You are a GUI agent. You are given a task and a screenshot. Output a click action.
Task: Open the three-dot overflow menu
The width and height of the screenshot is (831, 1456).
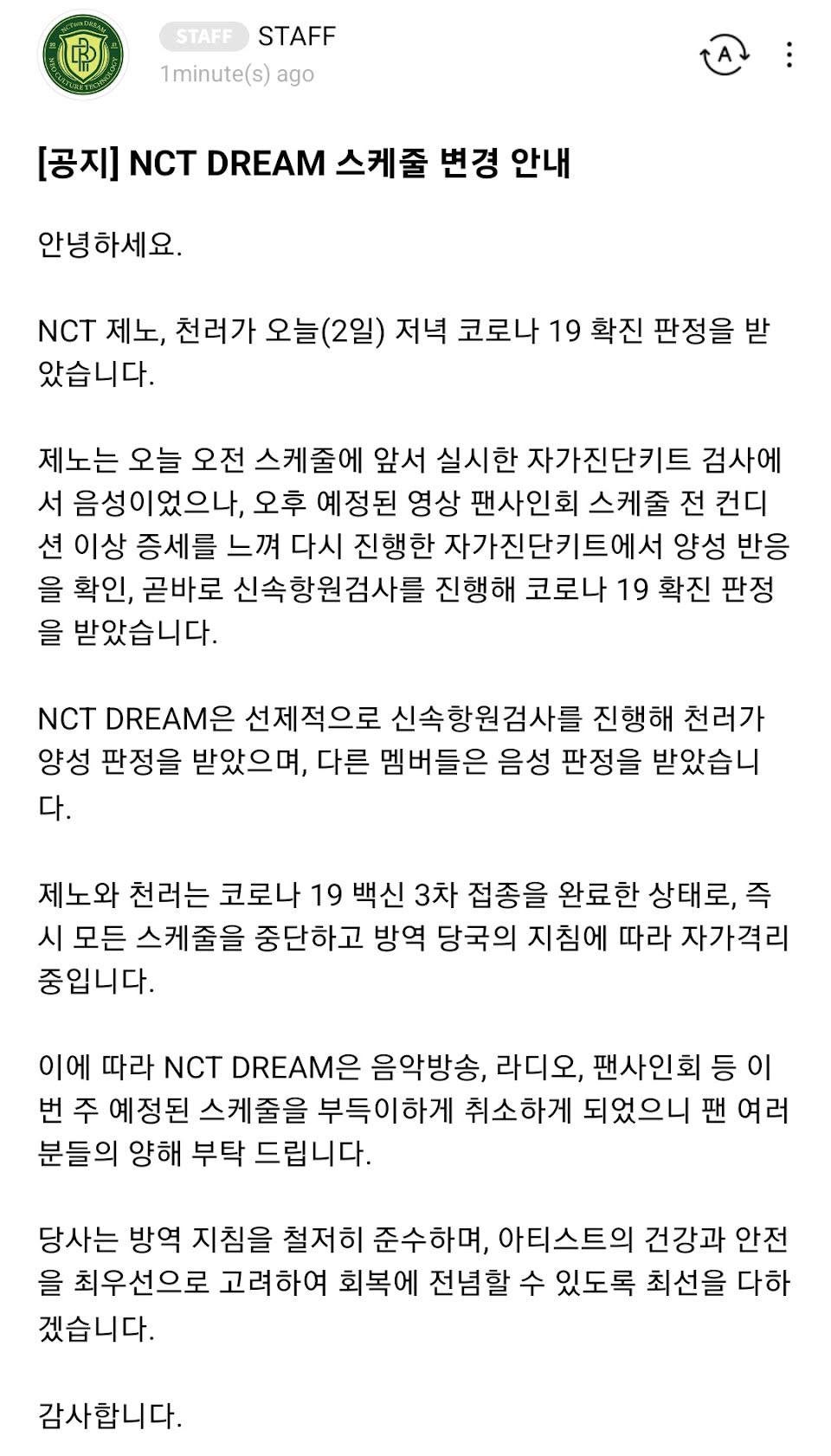tap(789, 55)
